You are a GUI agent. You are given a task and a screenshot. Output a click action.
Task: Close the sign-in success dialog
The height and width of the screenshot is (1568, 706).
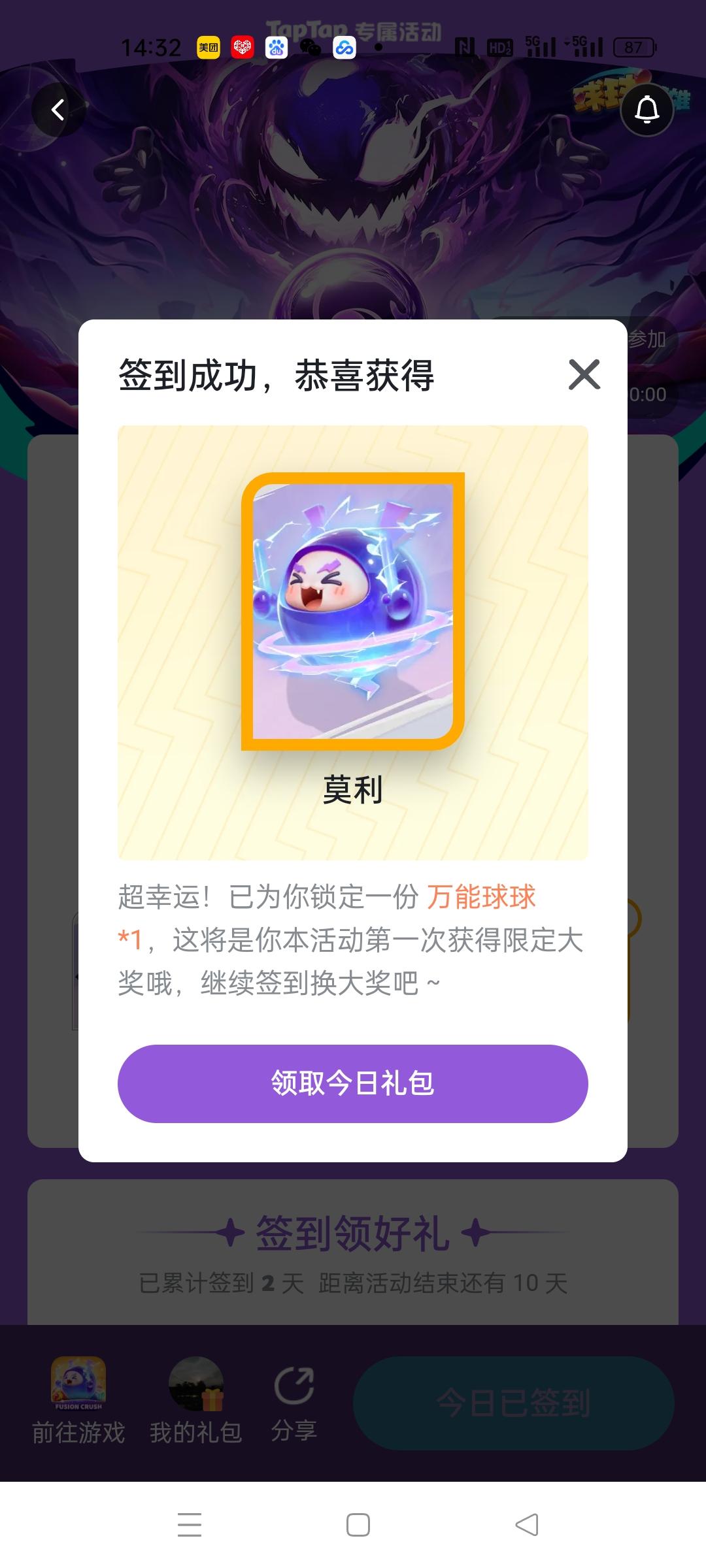pyautogui.click(x=586, y=374)
